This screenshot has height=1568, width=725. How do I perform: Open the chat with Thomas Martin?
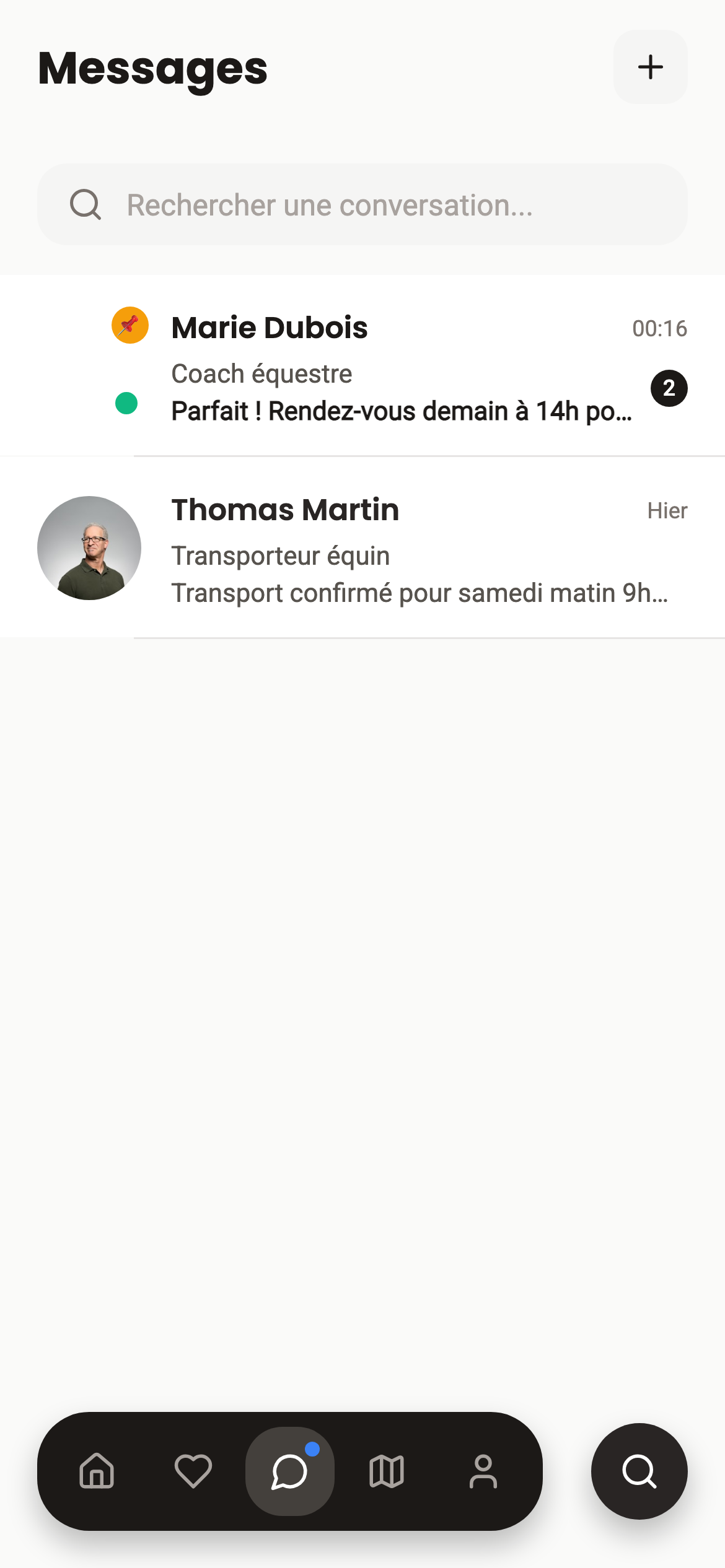pyautogui.click(x=397, y=549)
